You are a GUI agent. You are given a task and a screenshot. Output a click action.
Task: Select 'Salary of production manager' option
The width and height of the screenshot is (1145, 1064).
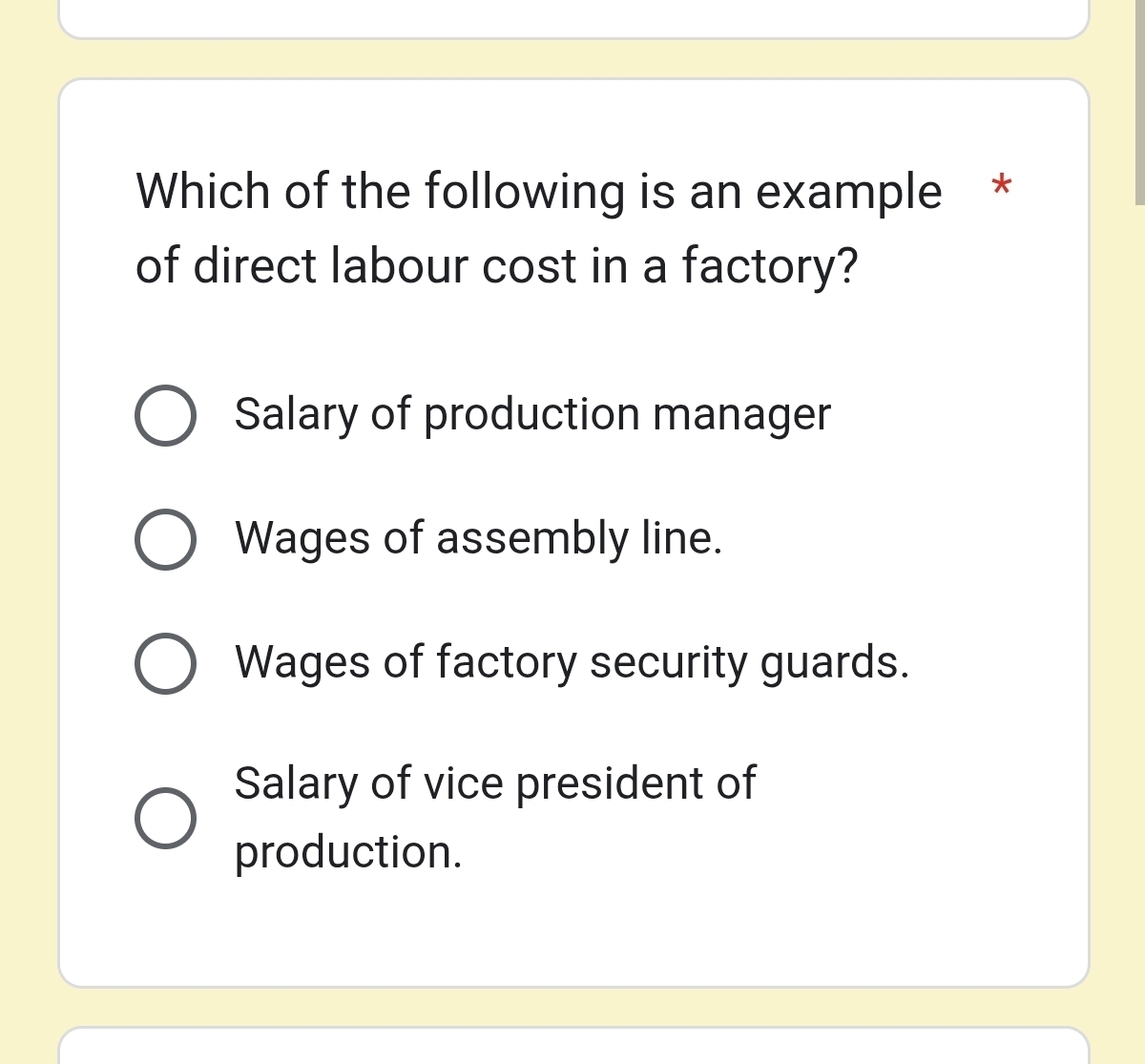[x=165, y=416]
